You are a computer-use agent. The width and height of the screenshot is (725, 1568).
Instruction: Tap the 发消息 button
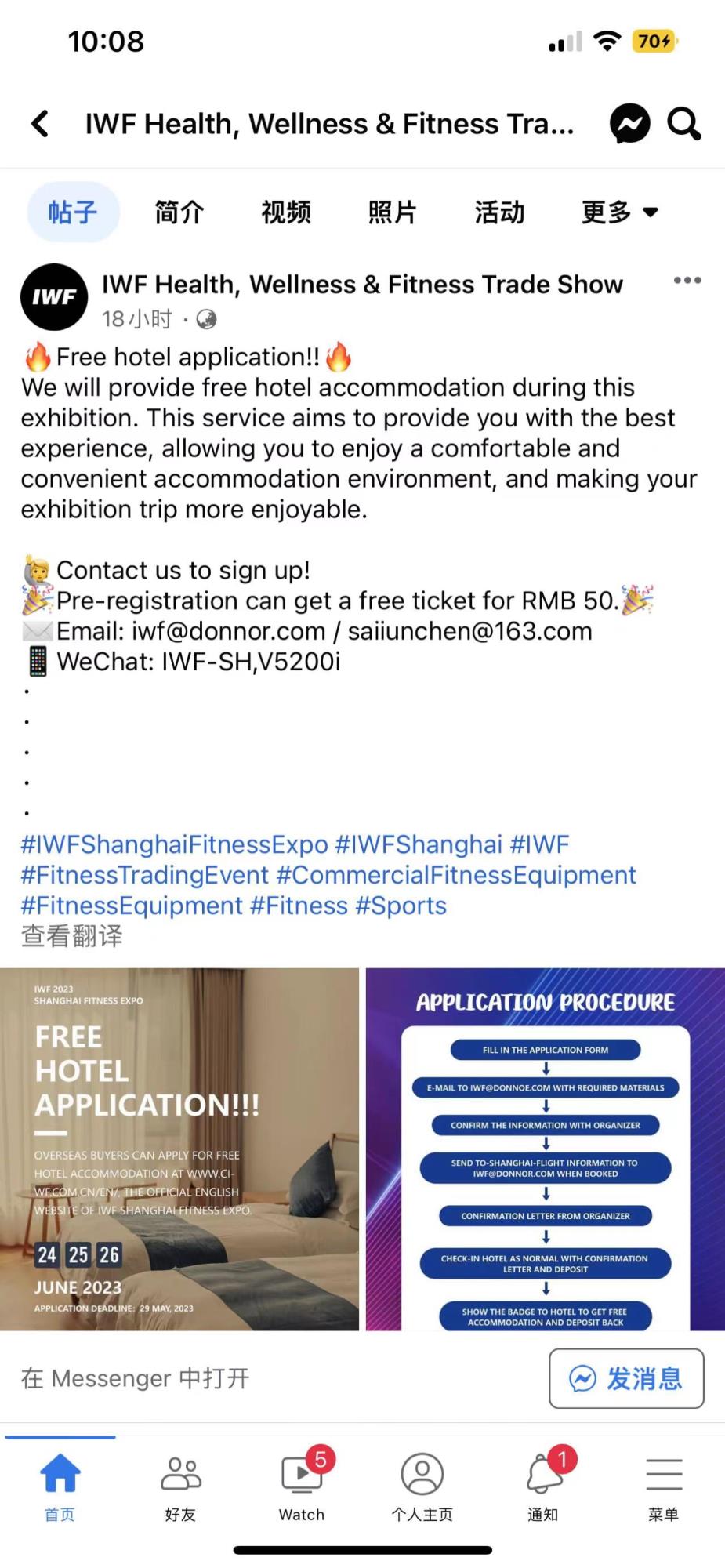pyautogui.click(x=626, y=1378)
